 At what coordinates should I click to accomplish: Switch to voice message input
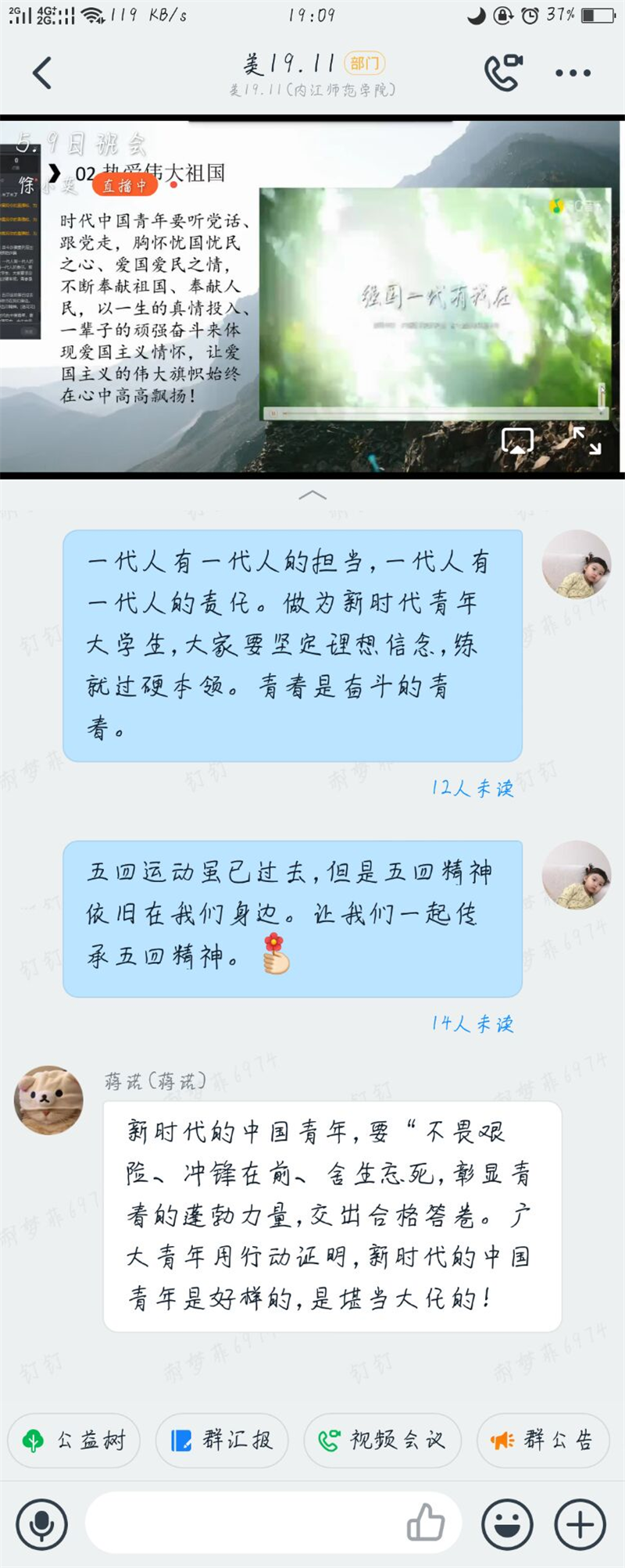point(42,1524)
